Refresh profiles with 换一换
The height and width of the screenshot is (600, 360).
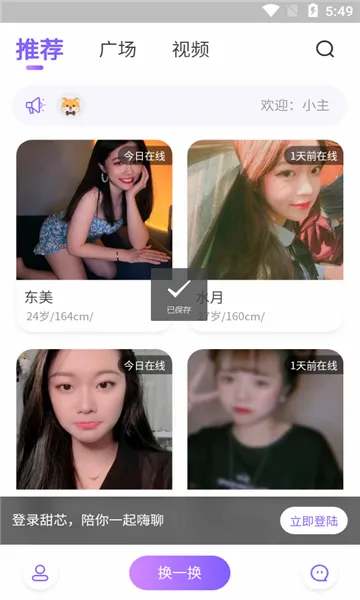click(x=180, y=573)
